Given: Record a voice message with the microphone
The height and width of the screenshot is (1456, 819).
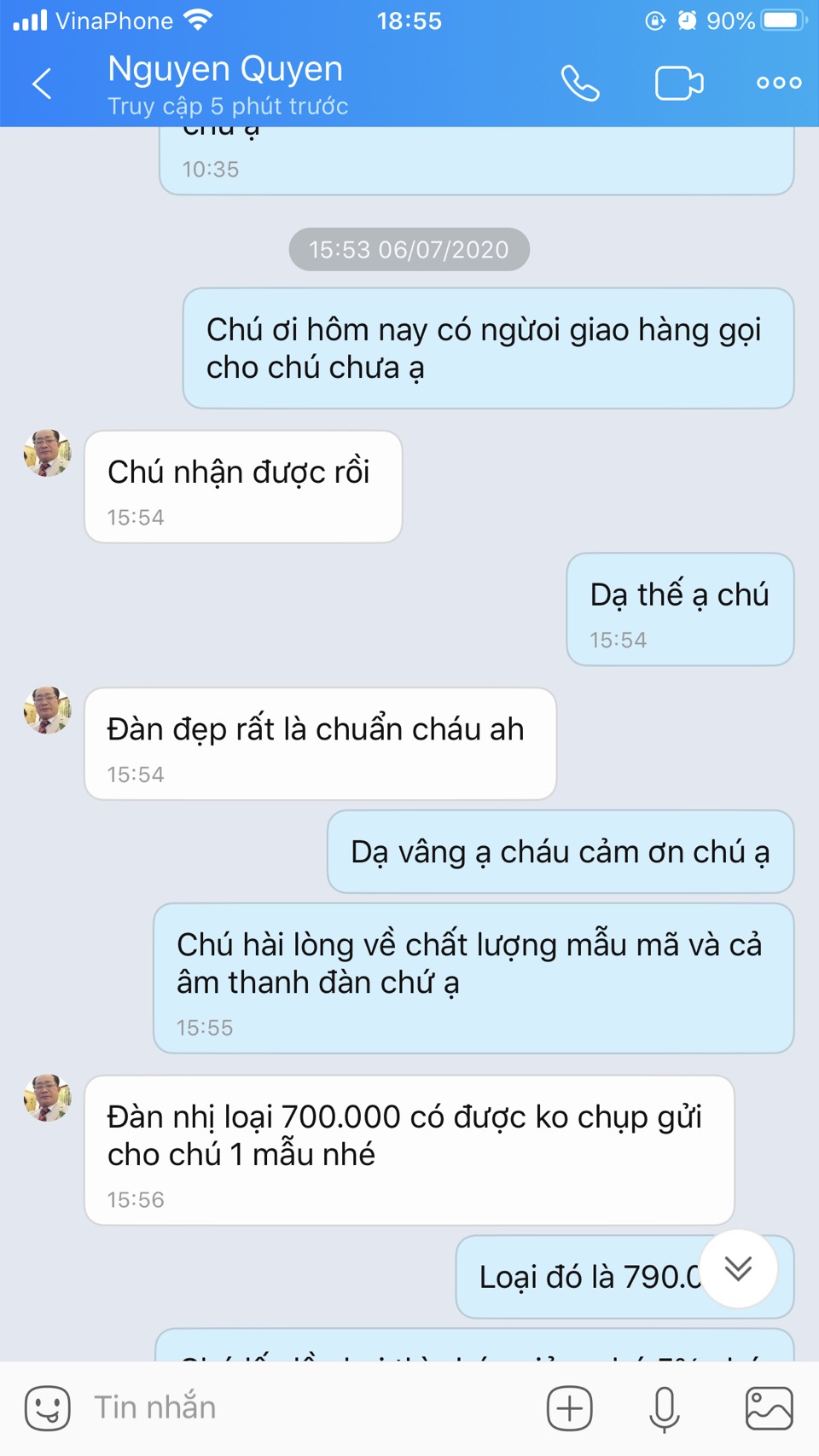Looking at the screenshot, I should click(665, 1408).
